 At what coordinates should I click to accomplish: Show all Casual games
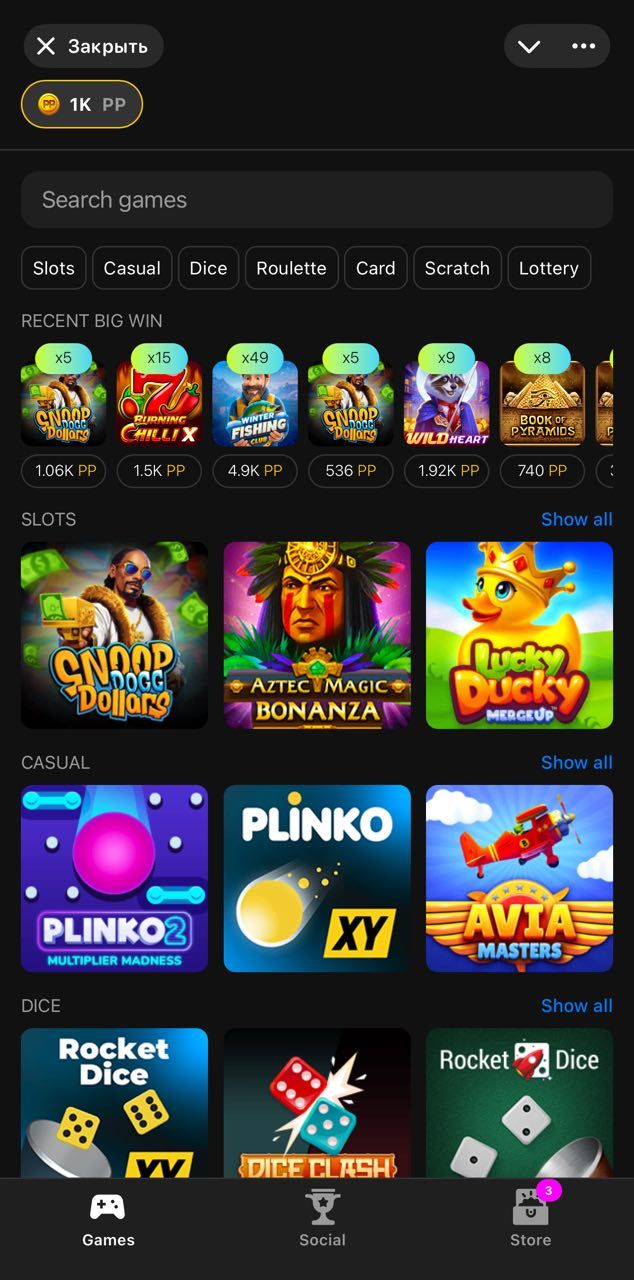pyautogui.click(x=576, y=762)
